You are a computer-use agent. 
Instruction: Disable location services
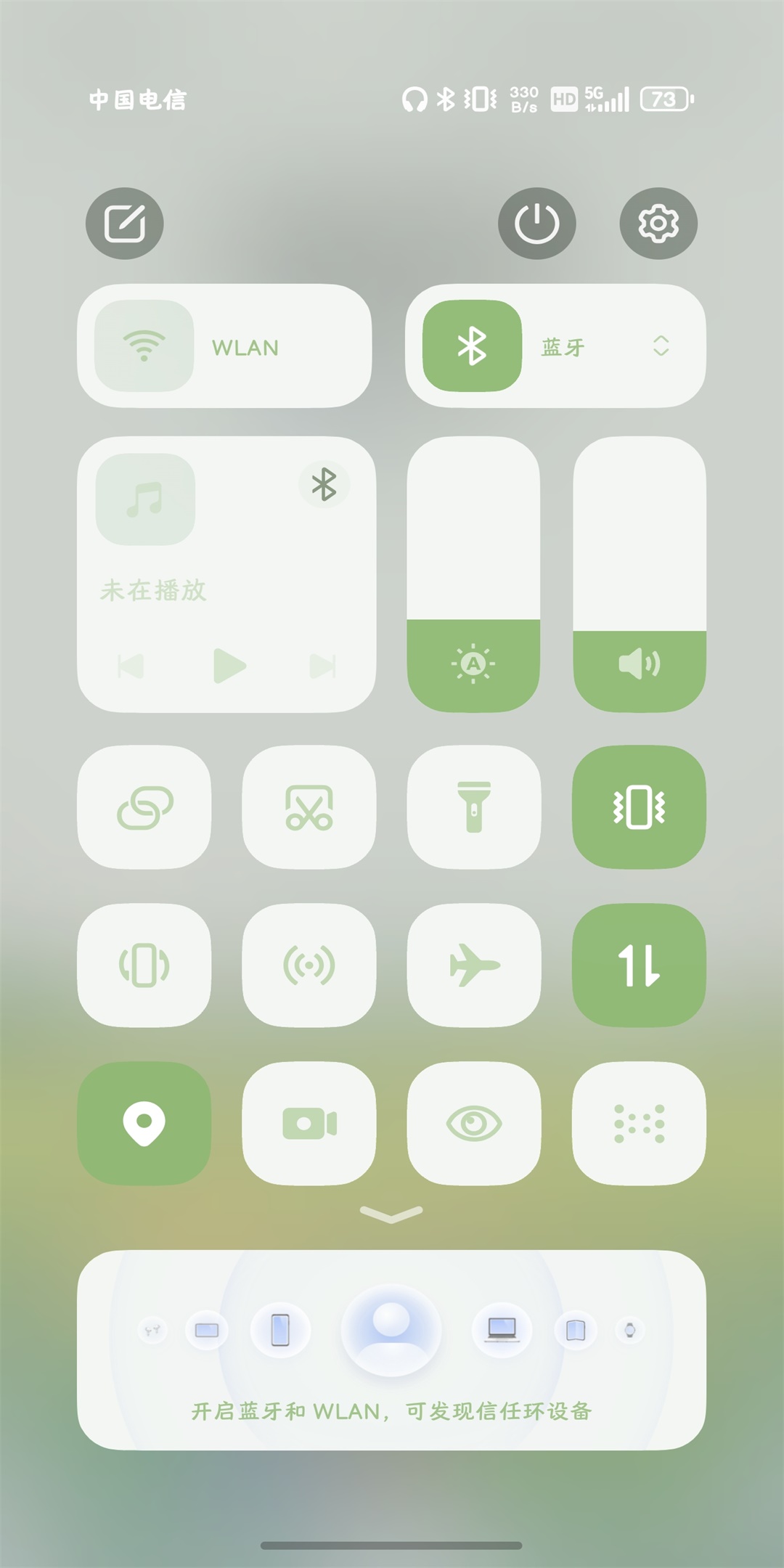coord(144,1124)
